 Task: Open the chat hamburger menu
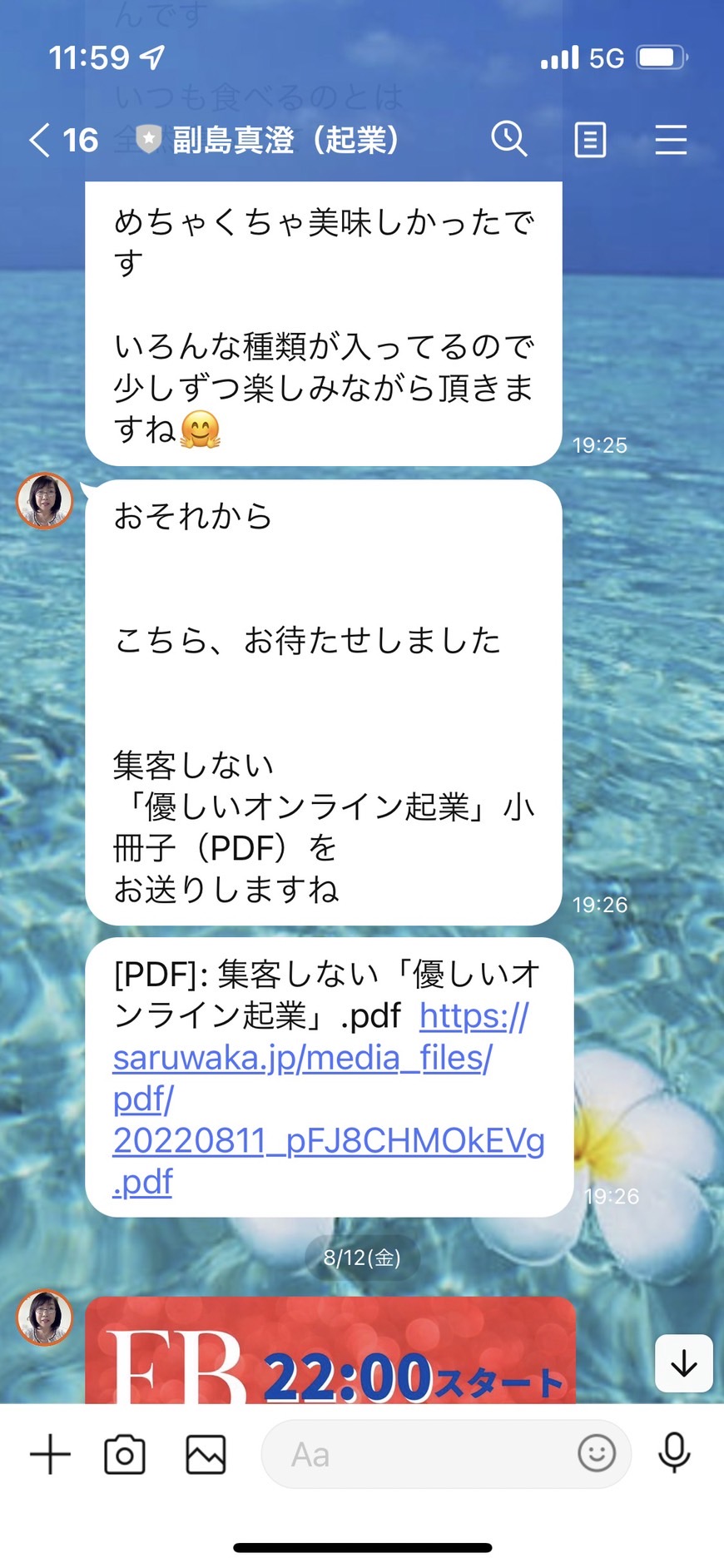[x=671, y=140]
